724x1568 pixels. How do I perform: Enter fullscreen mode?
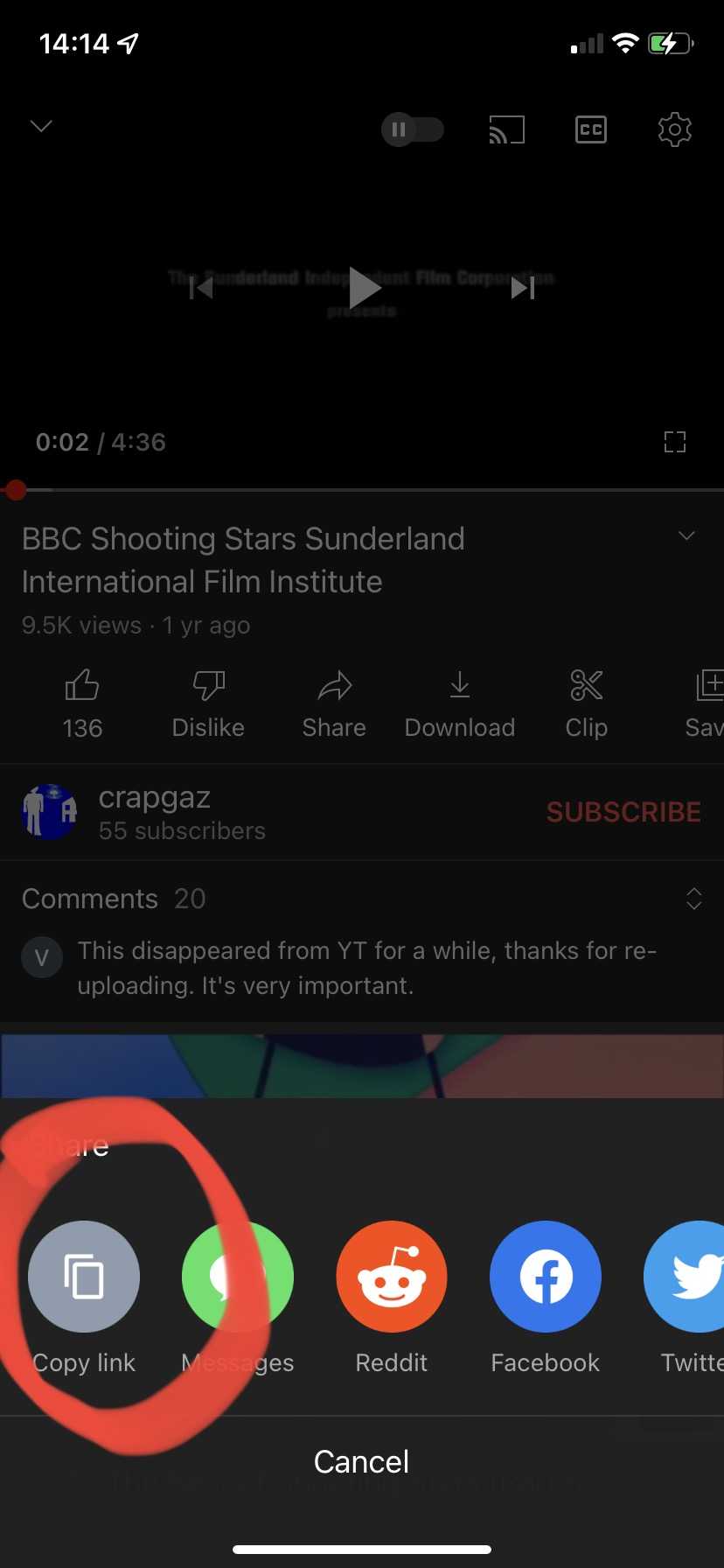pos(674,442)
